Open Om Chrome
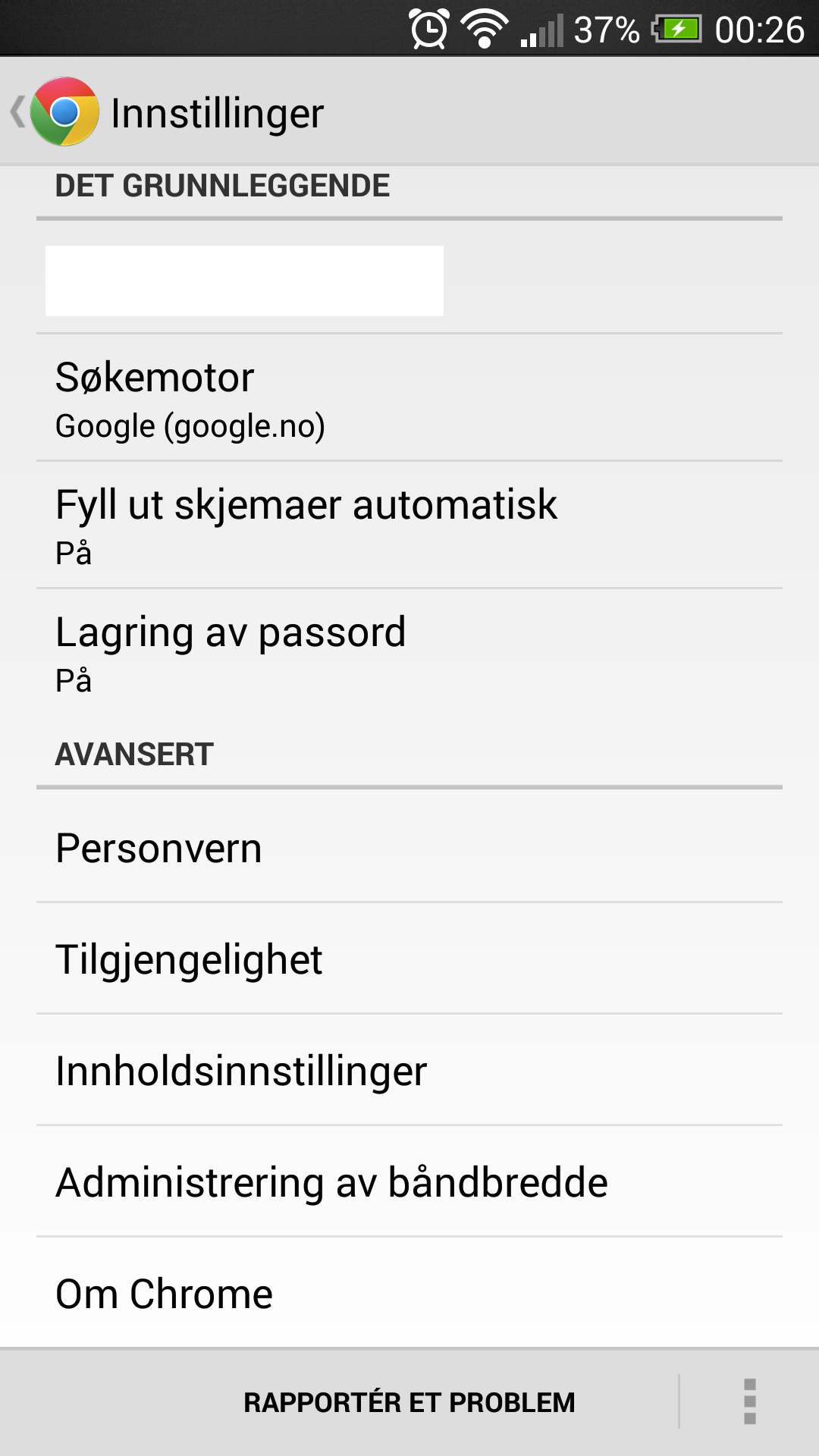 tap(409, 1293)
